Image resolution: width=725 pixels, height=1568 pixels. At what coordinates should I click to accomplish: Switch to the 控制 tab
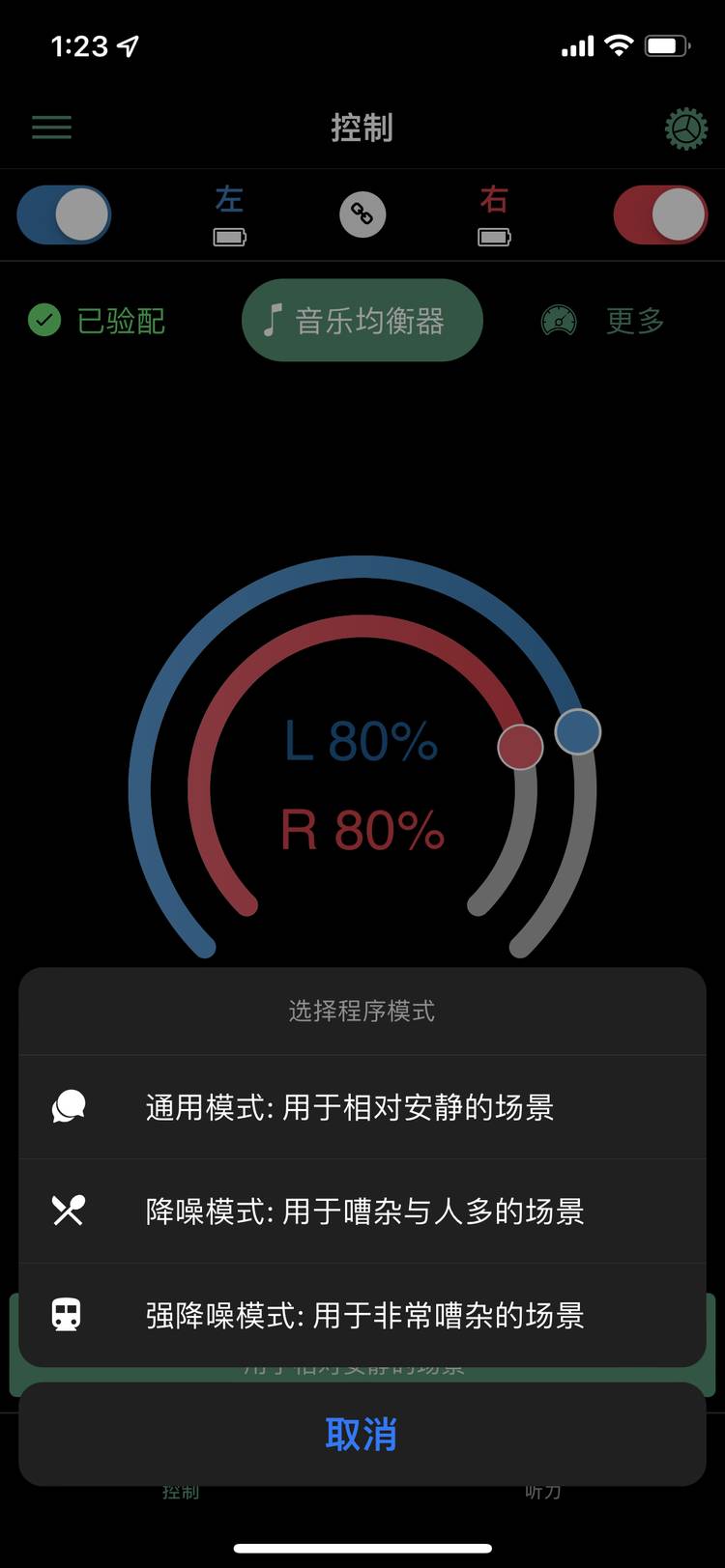pos(181,1492)
